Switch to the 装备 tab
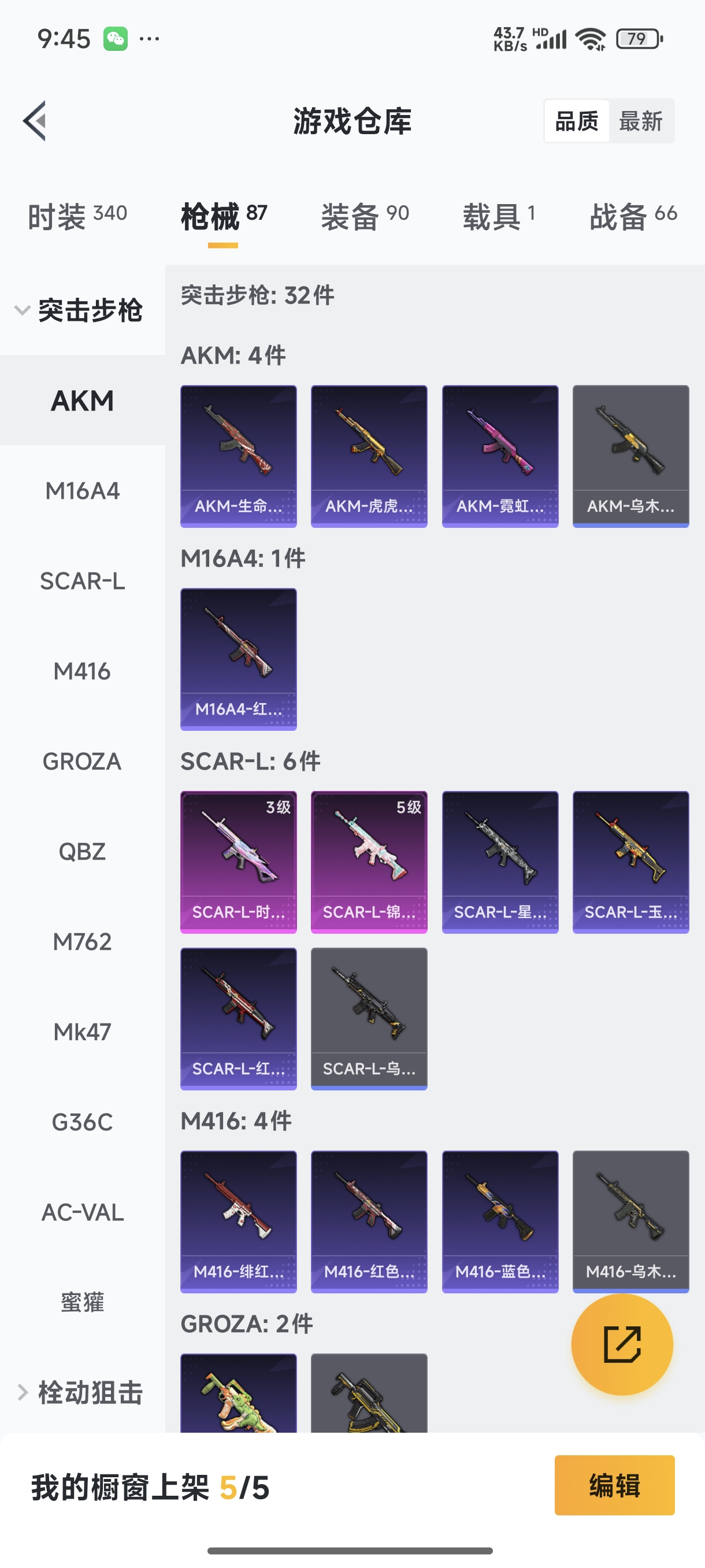Screen dimensions: 705x1568 pos(365,216)
